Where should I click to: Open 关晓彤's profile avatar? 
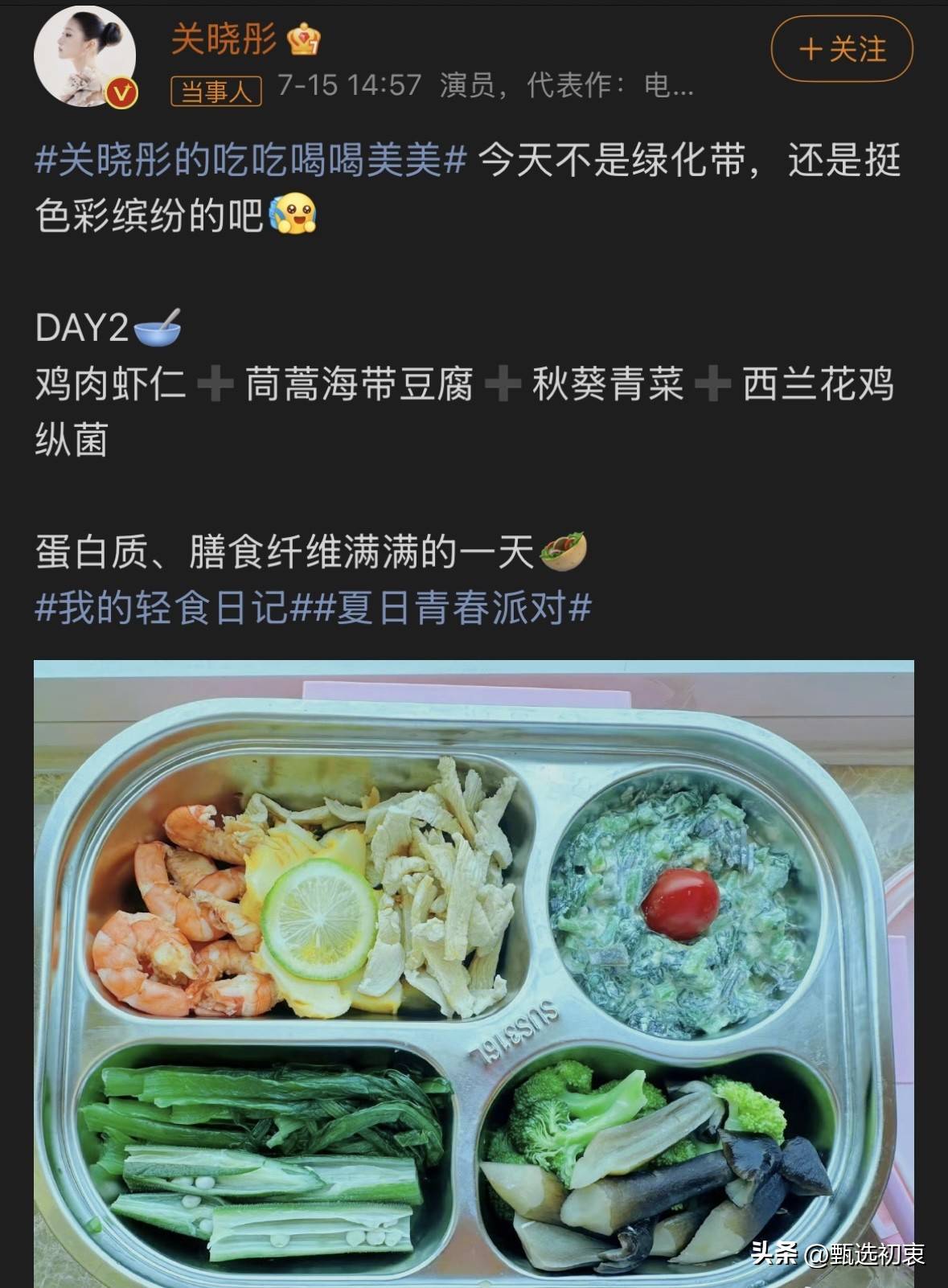pyautogui.click(x=85, y=59)
